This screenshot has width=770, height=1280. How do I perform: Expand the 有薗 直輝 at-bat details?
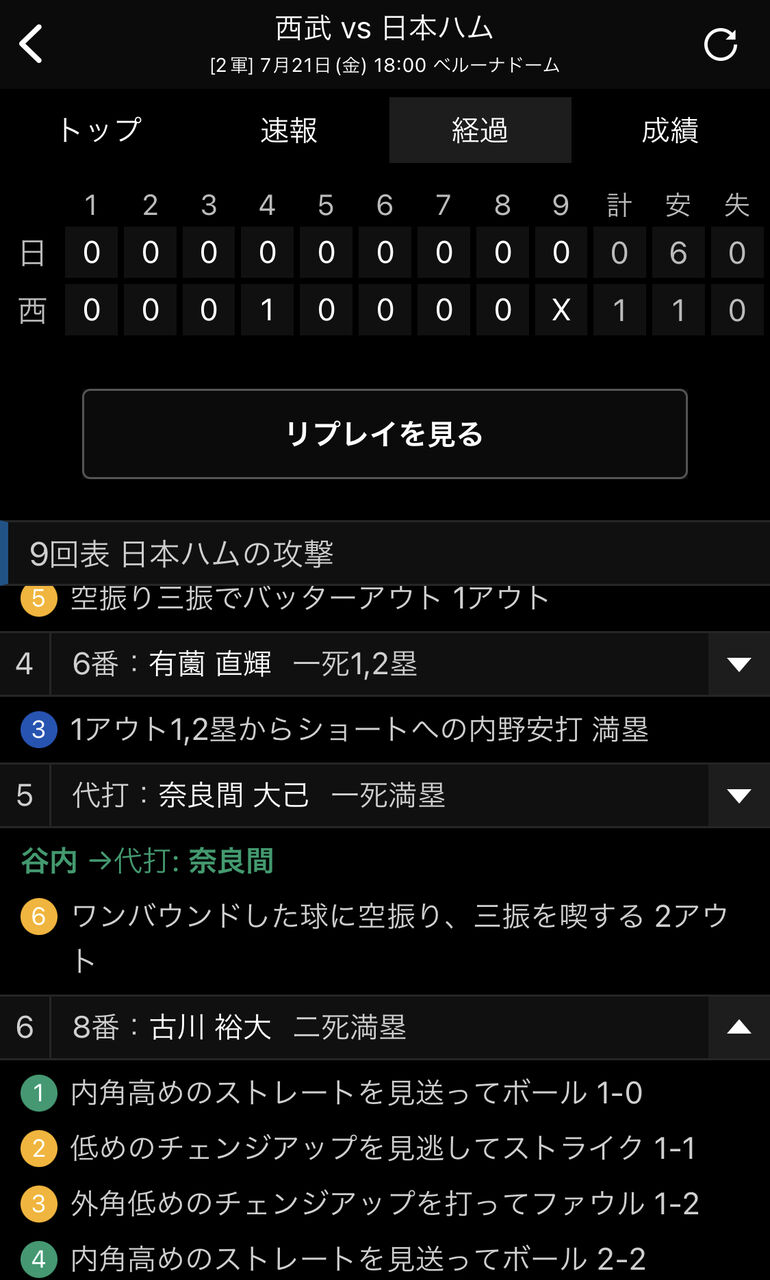click(739, 664)
